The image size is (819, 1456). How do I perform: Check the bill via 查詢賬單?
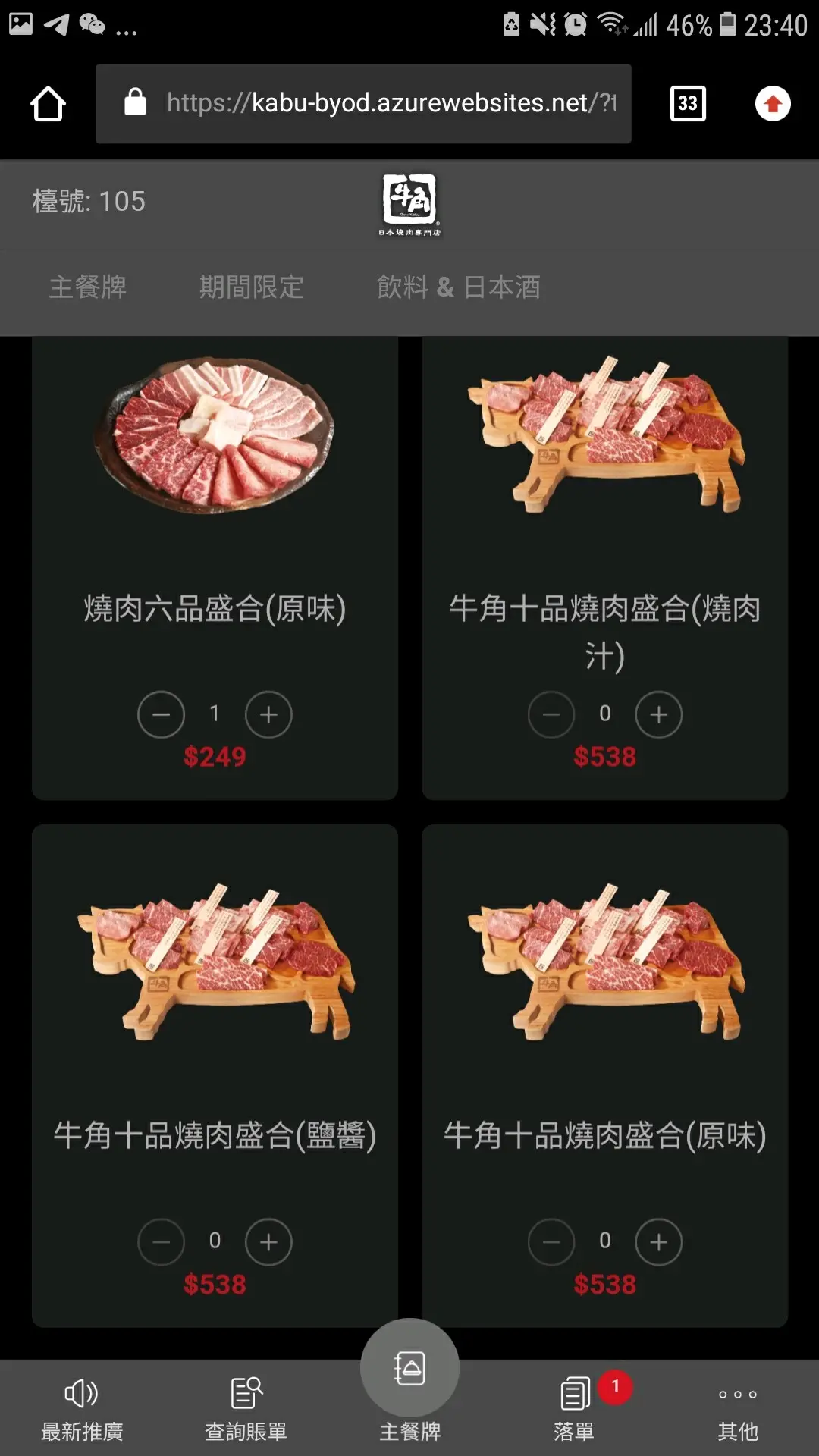(246, 1409)
